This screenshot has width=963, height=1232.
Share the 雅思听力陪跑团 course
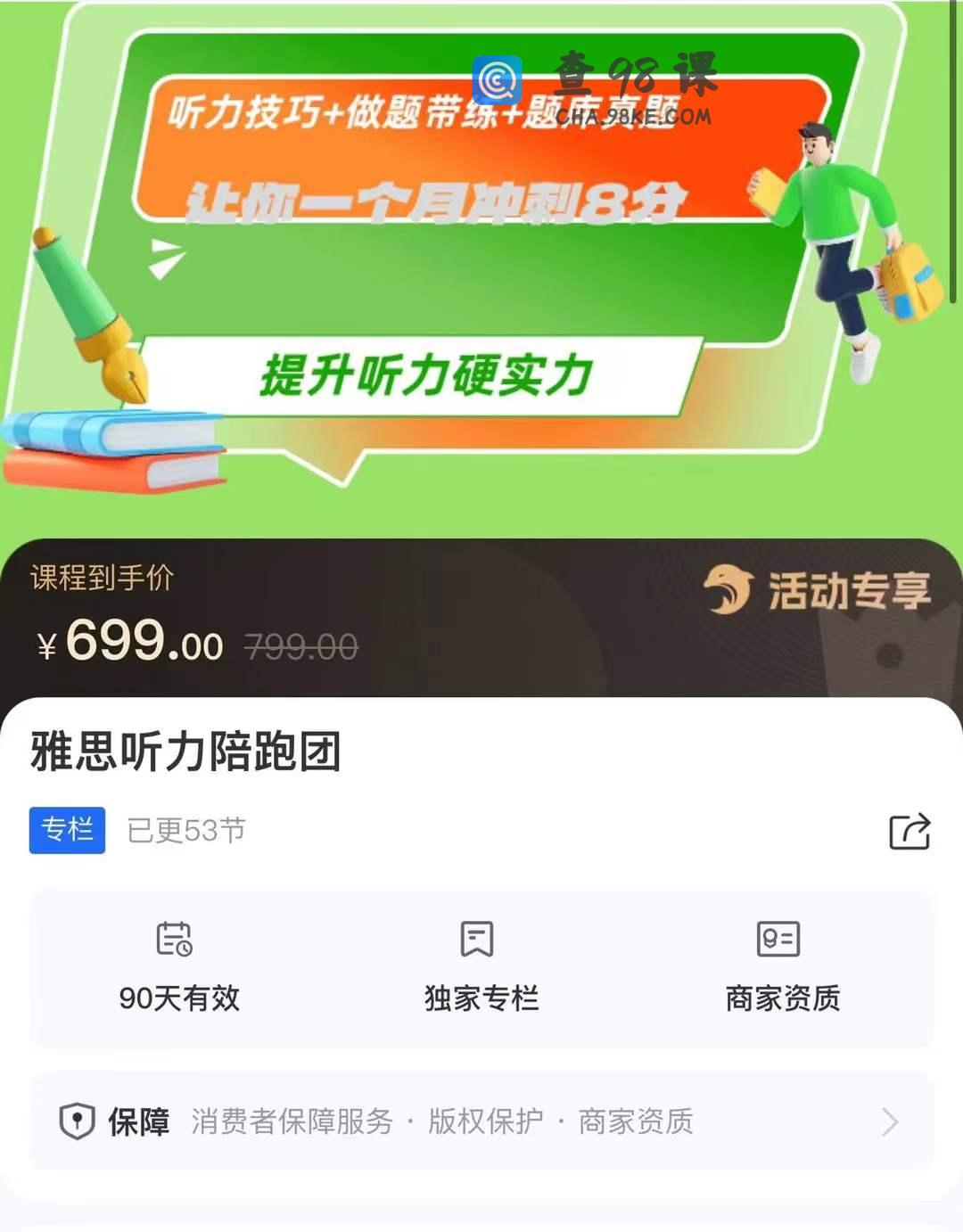coord(909,832)
